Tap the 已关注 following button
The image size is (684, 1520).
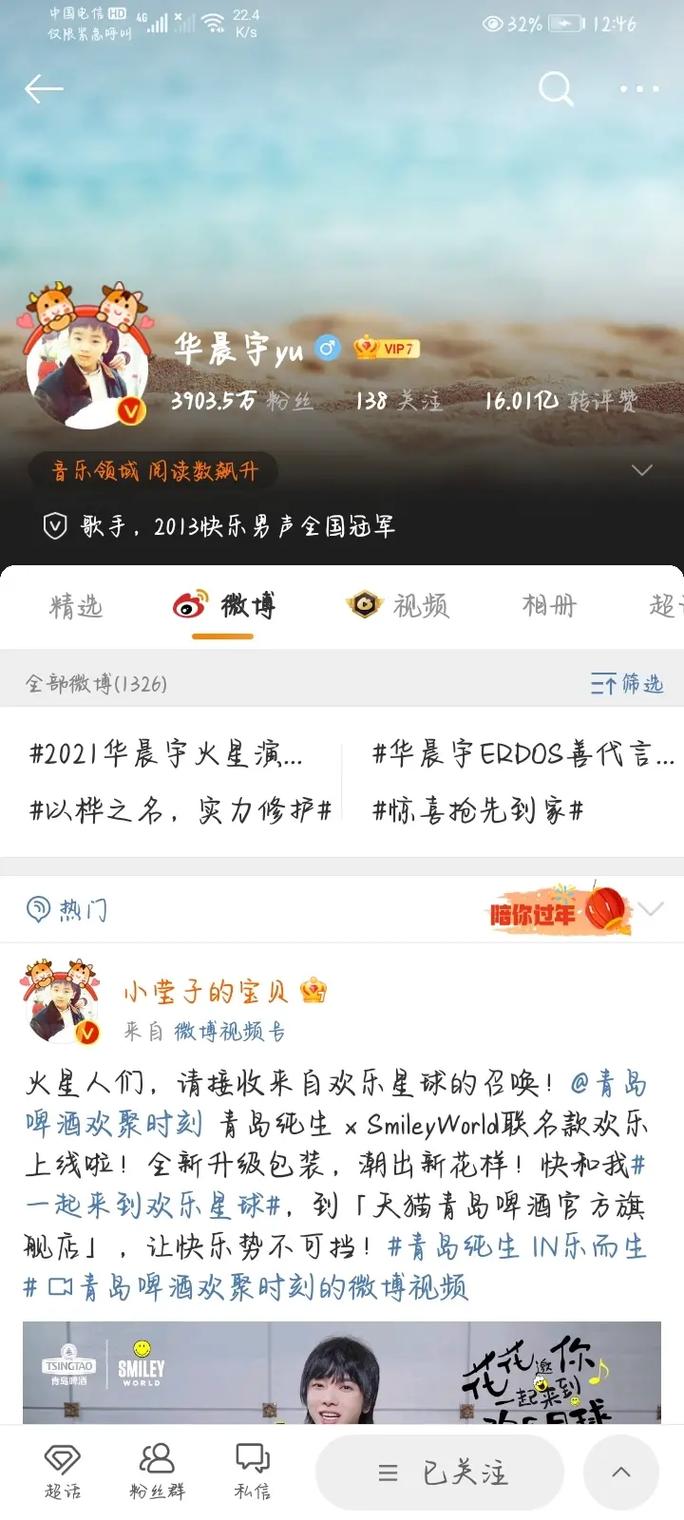pyautogui.click(x=441, y=1473)
